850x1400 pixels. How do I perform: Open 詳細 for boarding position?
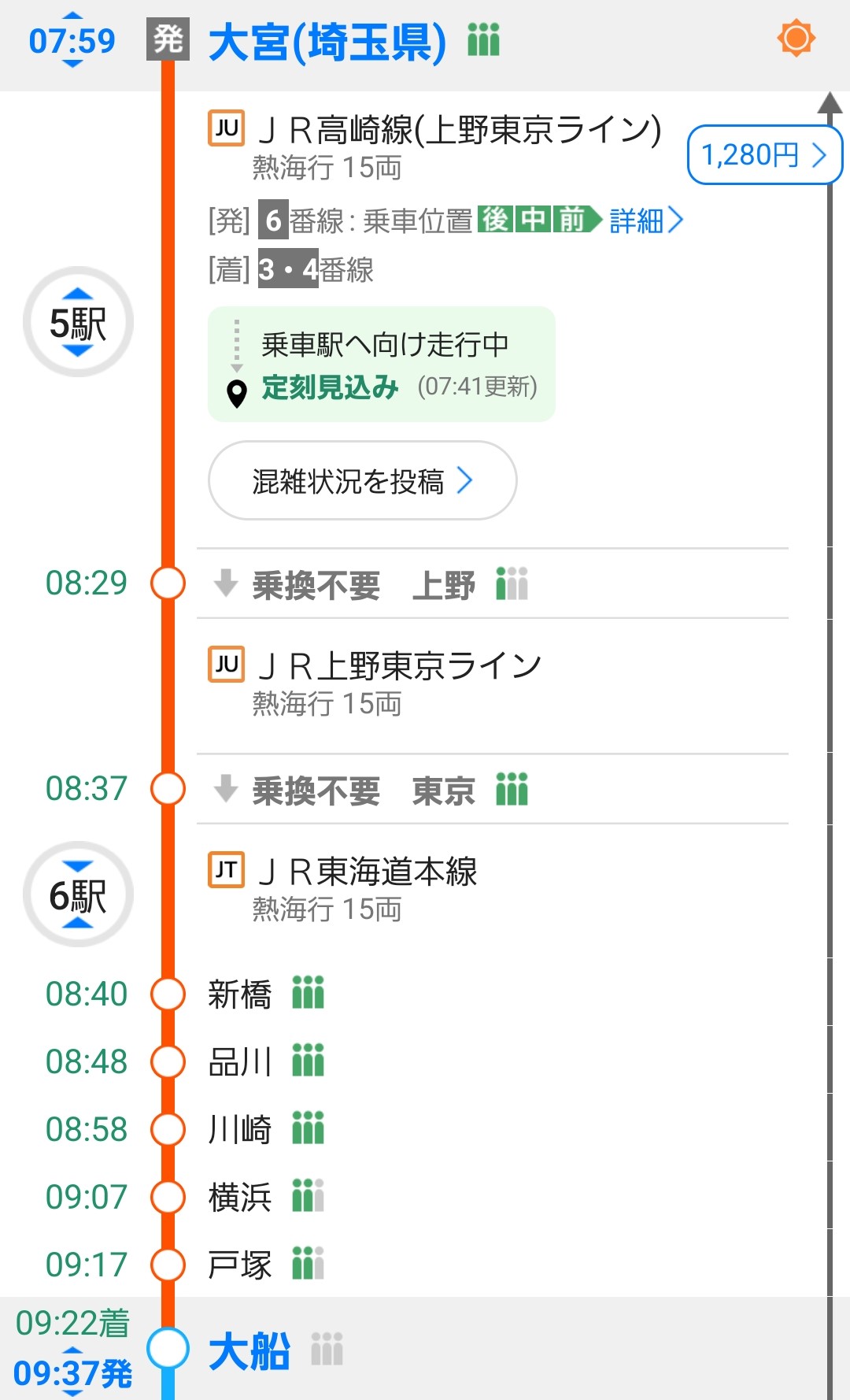point(645,221)
